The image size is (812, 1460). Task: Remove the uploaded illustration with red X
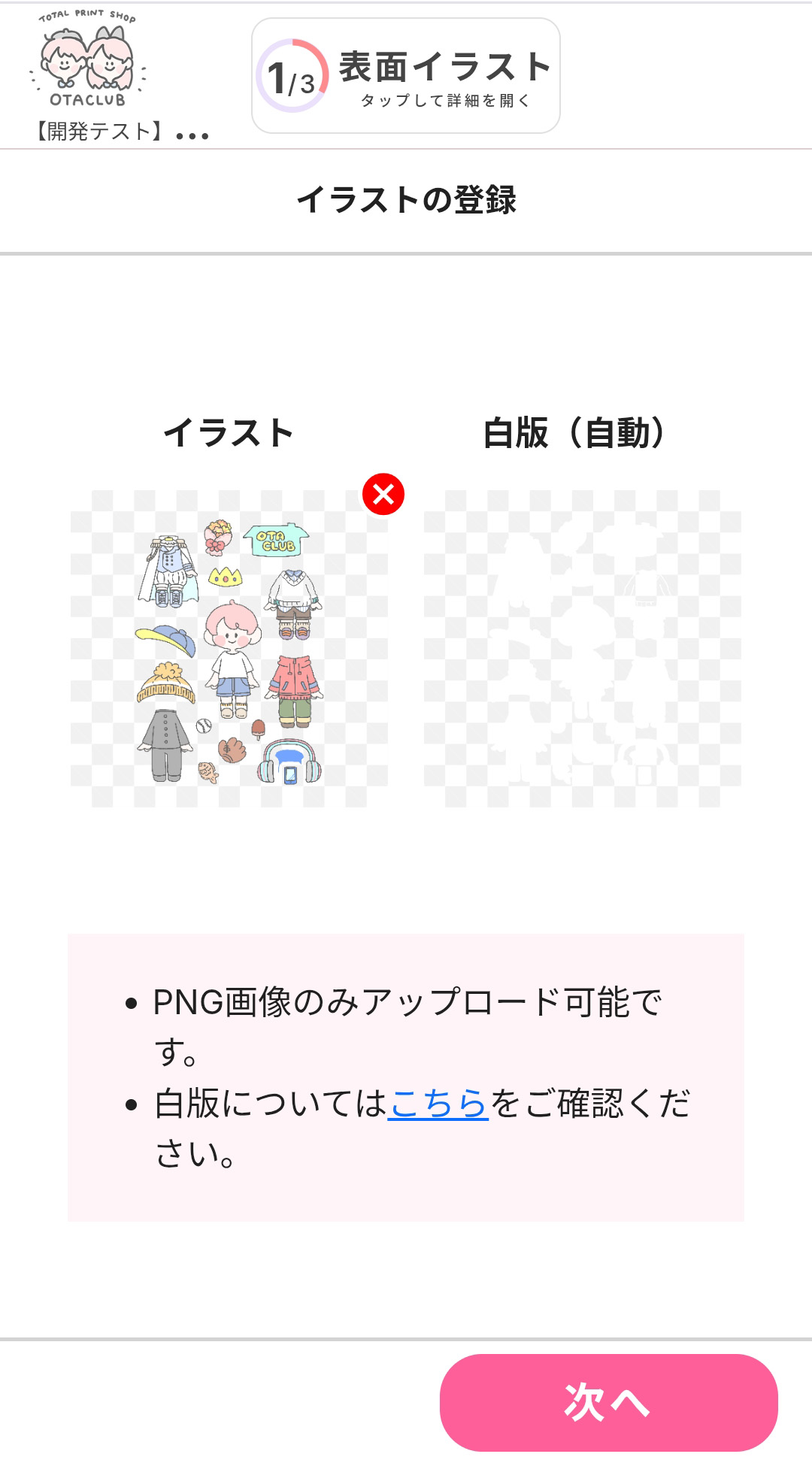click(383, 495)
